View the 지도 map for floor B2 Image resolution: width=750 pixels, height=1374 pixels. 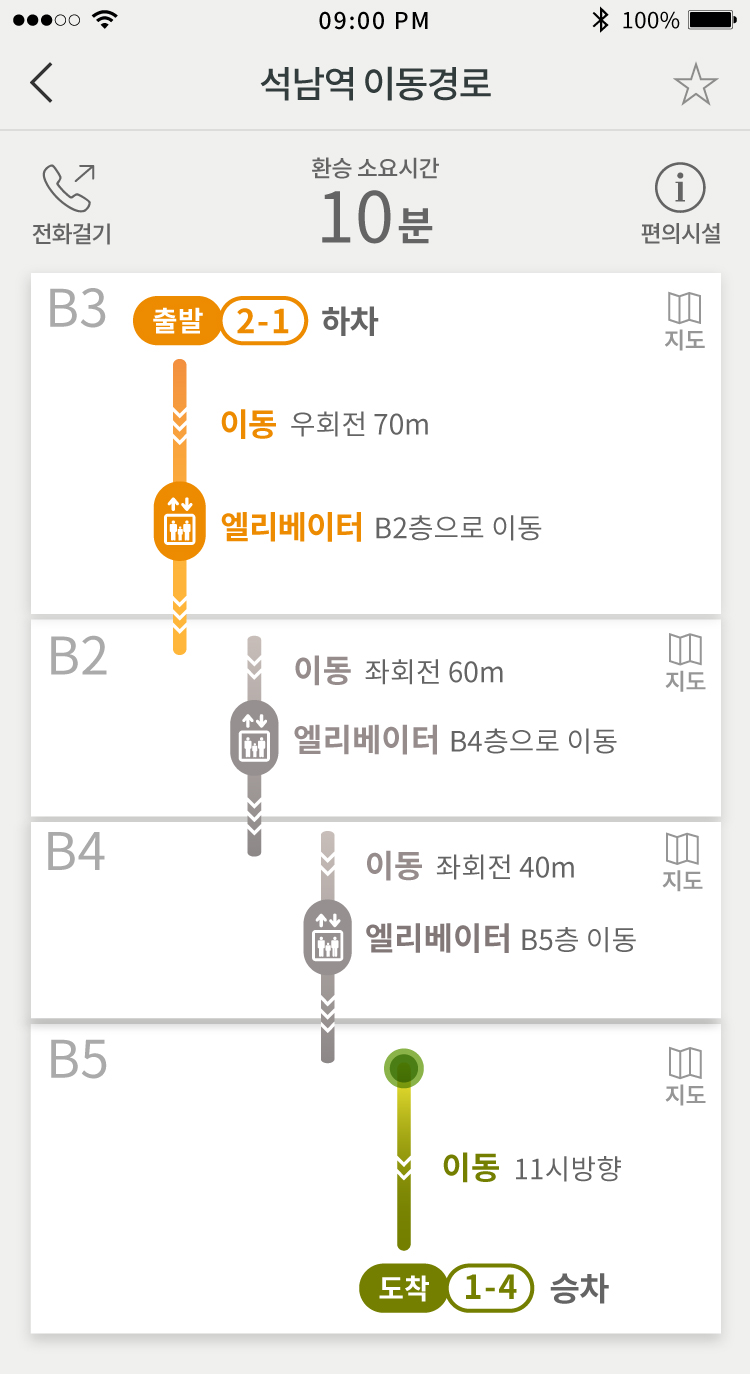click(686, 662)
